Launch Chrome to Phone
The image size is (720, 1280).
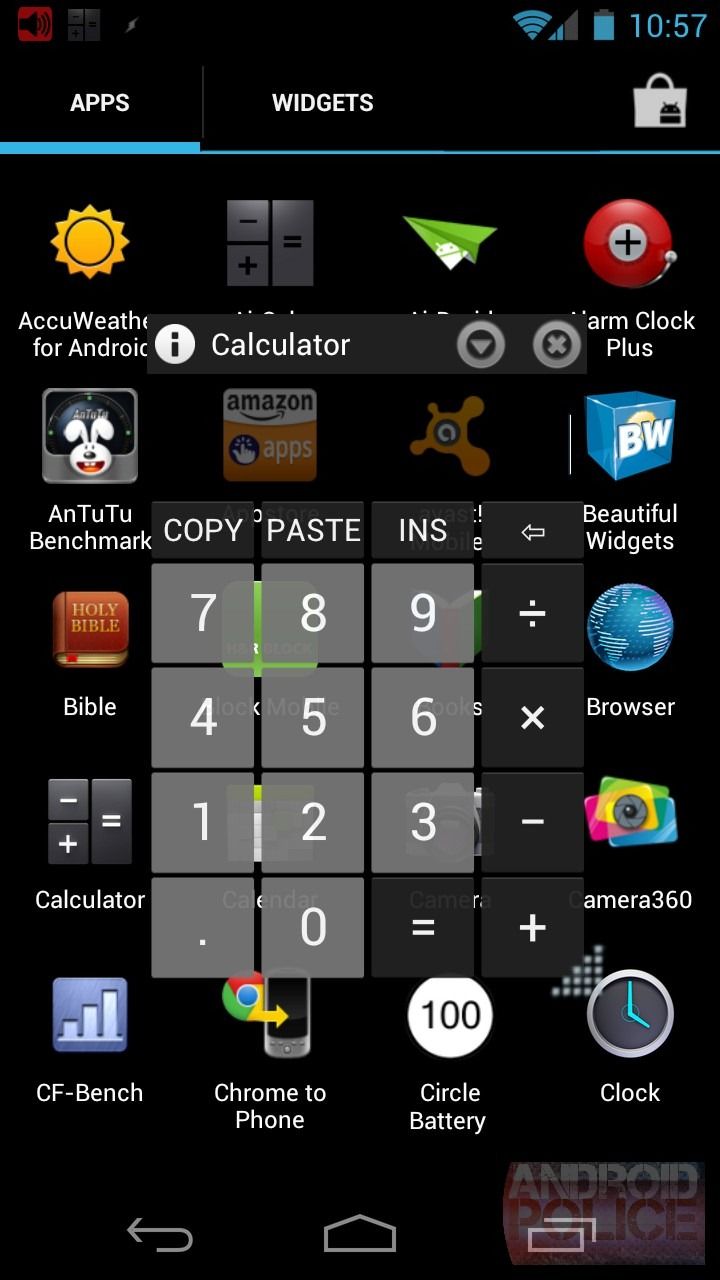coord(270,1015)
